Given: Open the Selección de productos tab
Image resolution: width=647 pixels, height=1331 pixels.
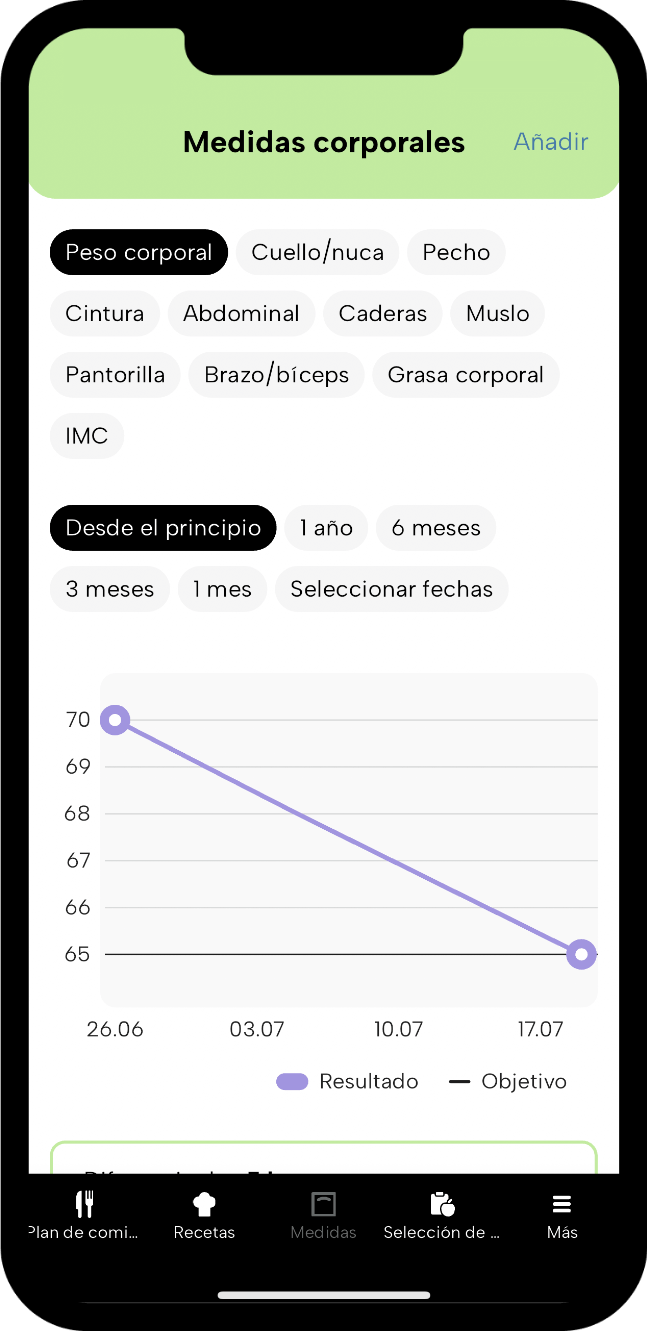Looking at the screenshot, I should [442, 1215].
